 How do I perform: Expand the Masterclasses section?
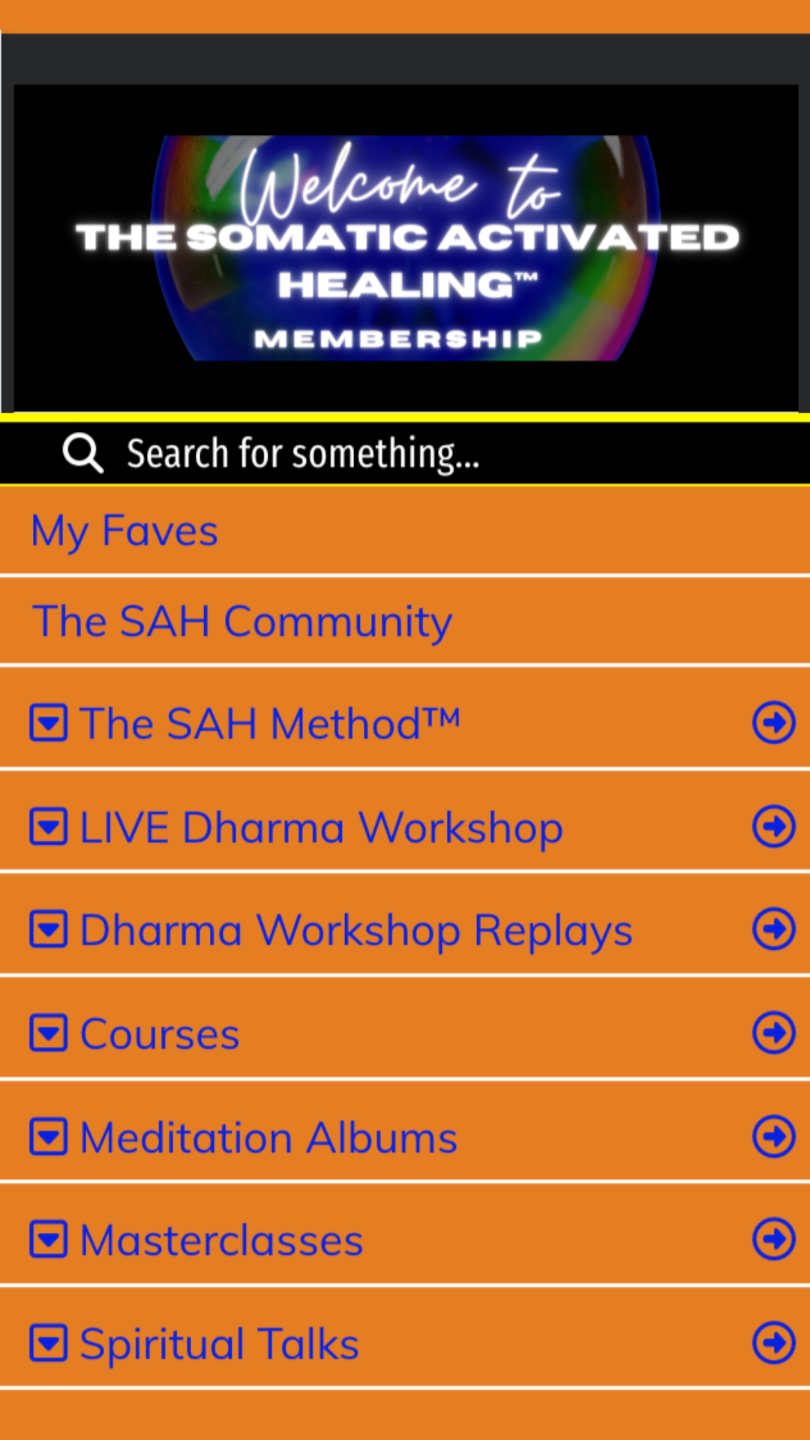48,1240
